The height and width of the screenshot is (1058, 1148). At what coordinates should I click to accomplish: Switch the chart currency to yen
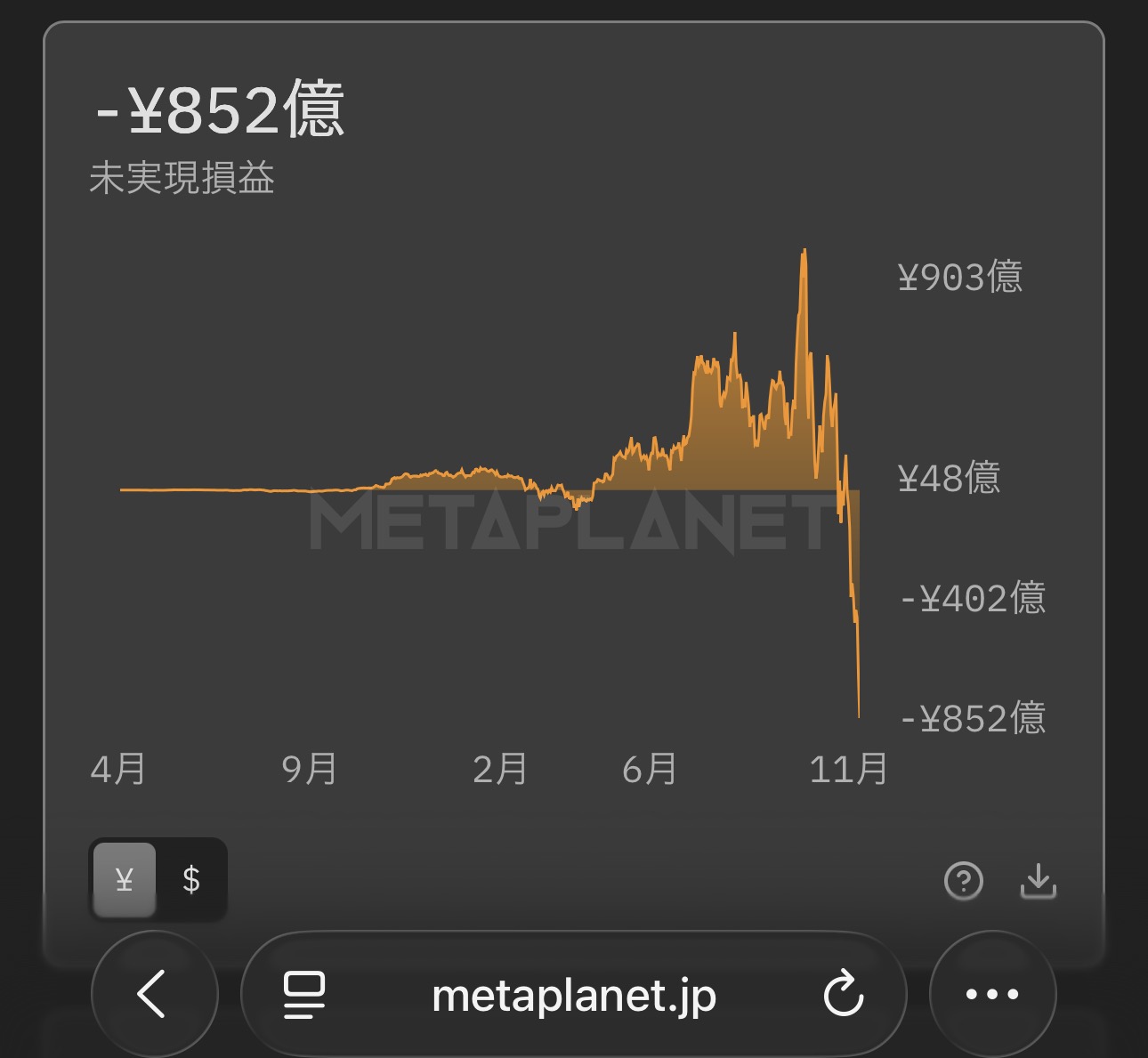tap(125, 879)
